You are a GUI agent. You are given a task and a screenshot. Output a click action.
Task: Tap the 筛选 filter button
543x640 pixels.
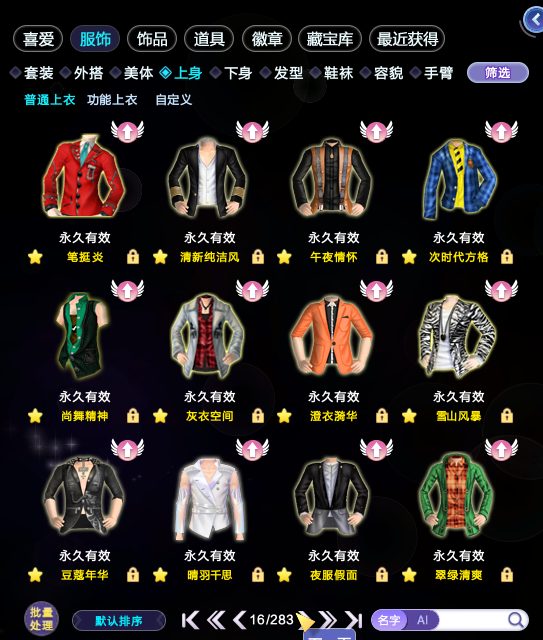pos(498,73)
